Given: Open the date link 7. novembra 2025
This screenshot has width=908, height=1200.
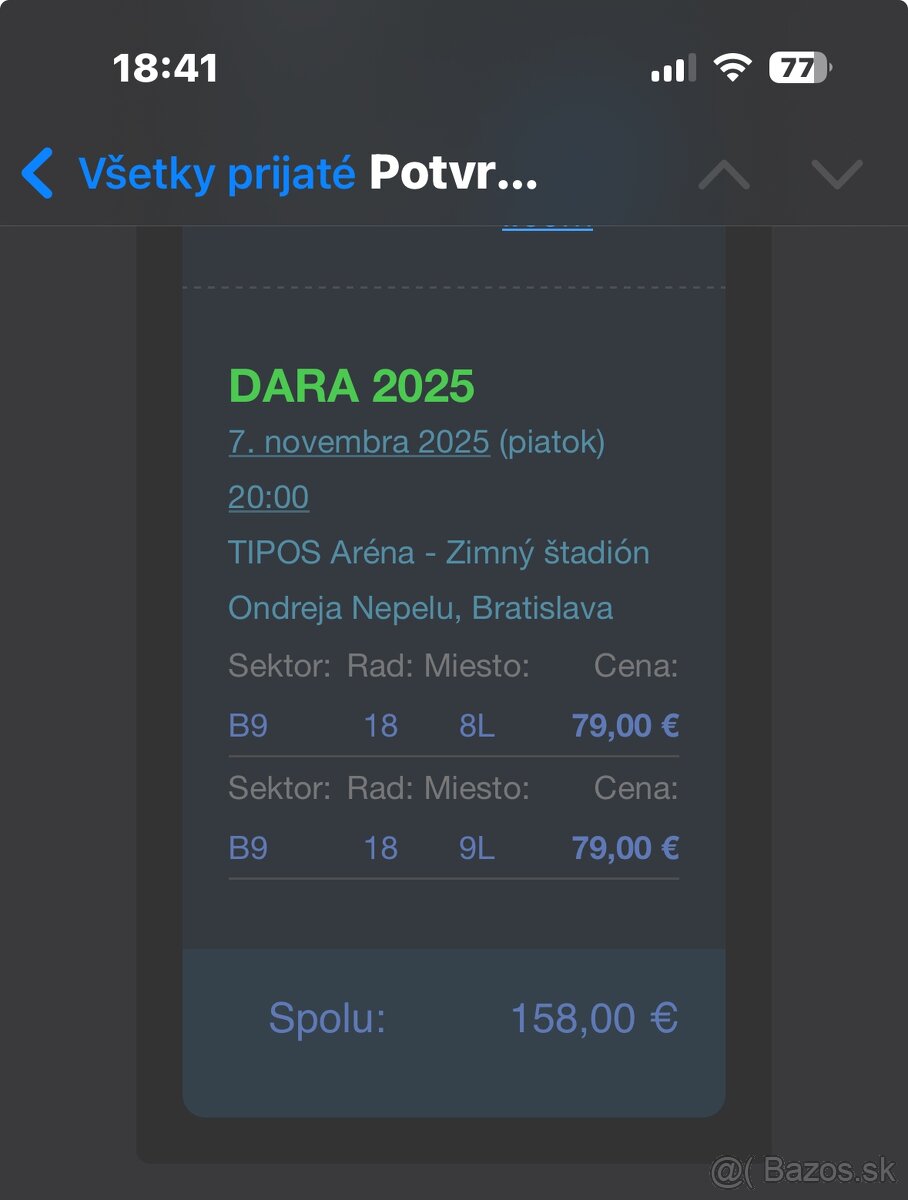Looking at the screenshot, I should (359, 441).
